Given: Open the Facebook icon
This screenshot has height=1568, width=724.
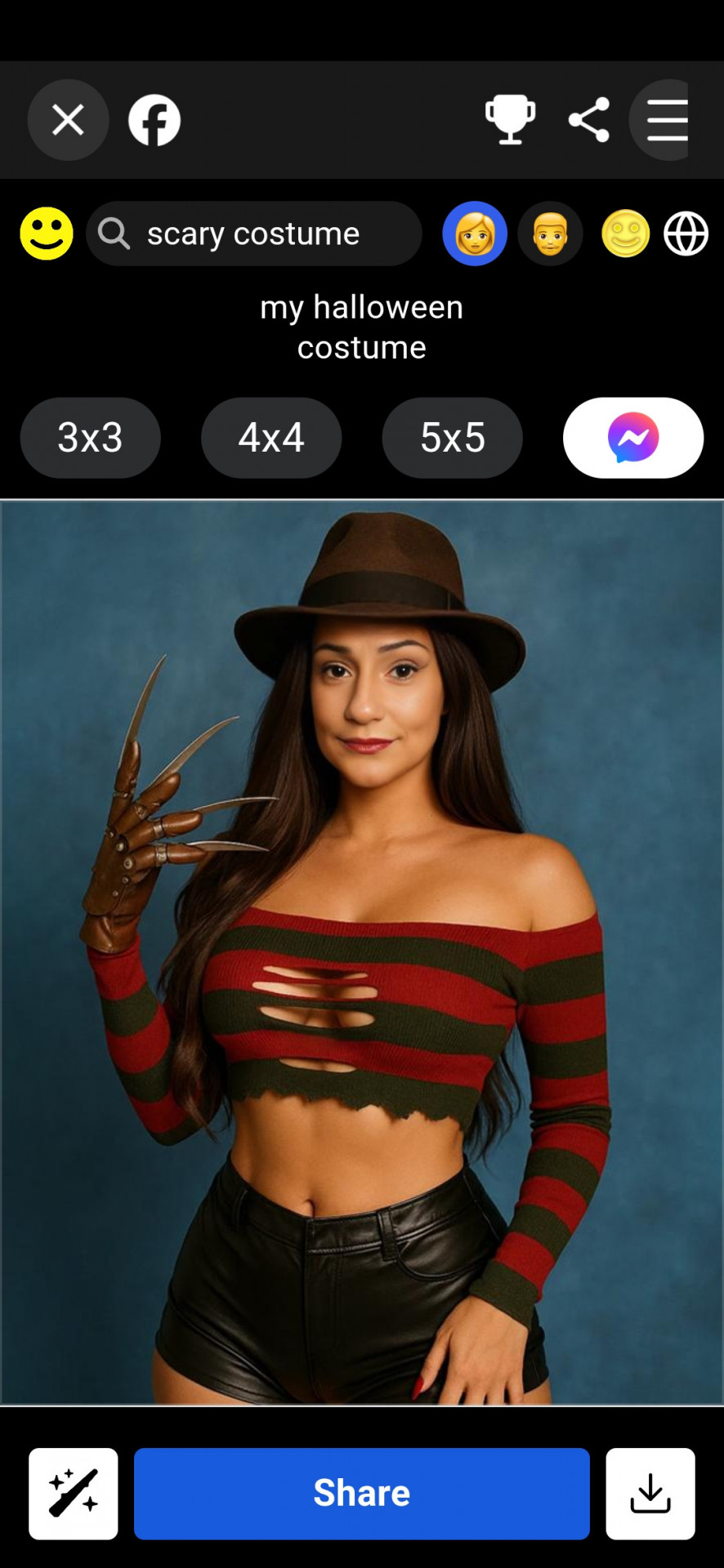Looking at the screenshot, I should [154, 120].
